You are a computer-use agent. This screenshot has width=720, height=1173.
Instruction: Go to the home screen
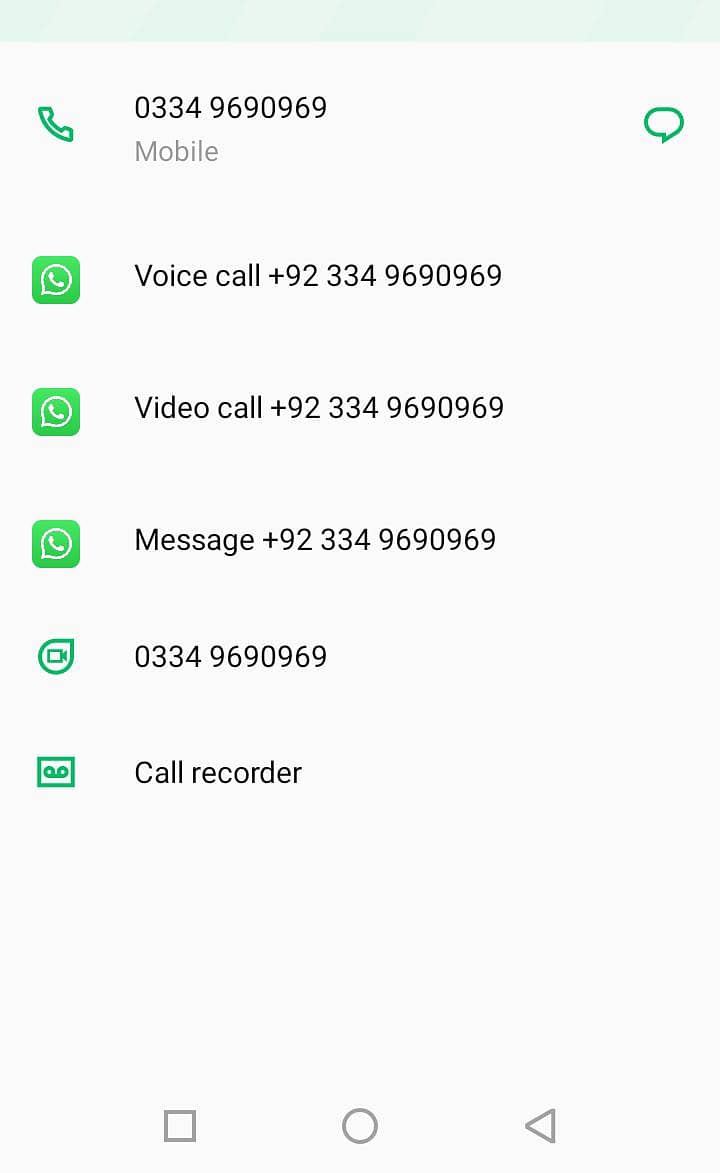[359, 1126]
